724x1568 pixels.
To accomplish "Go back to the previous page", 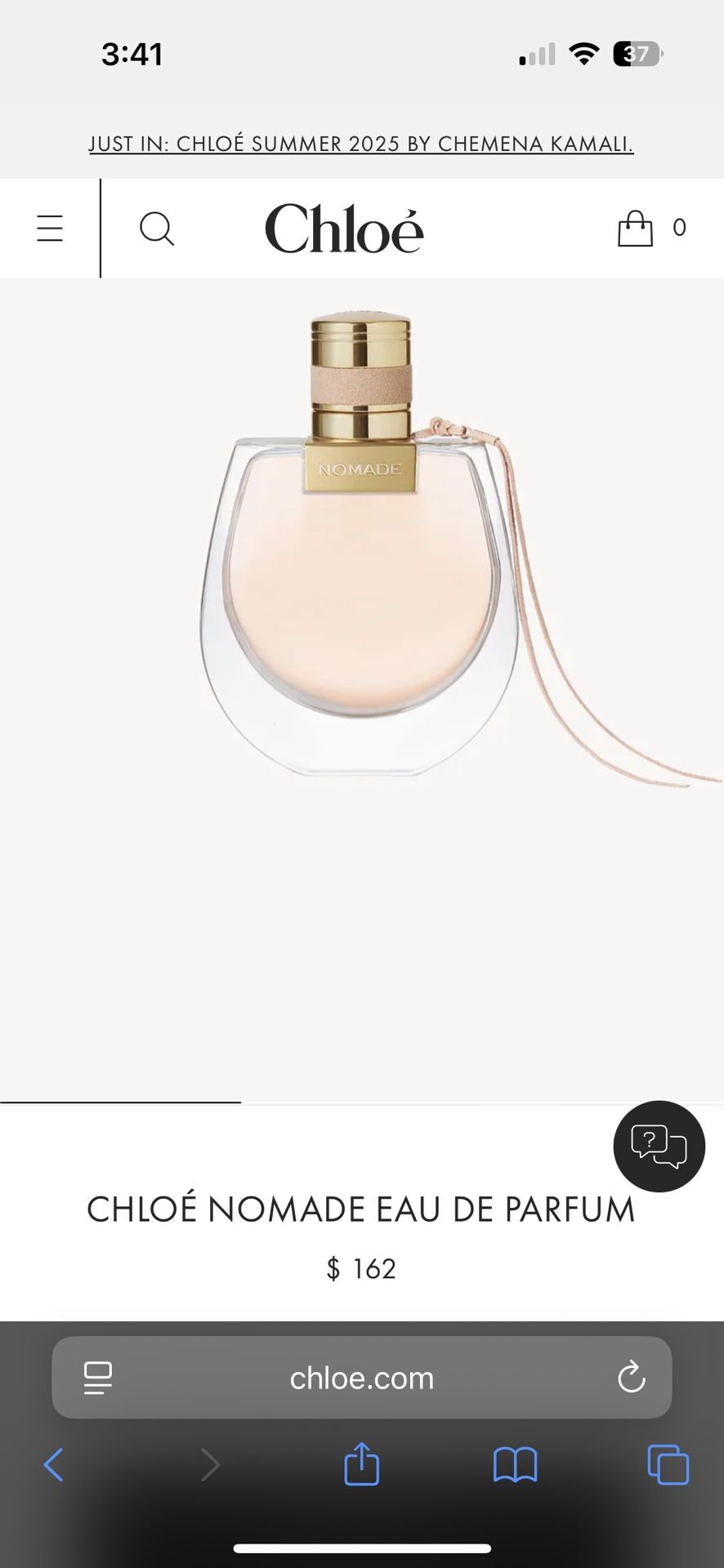I will (x=54, y=1465).
